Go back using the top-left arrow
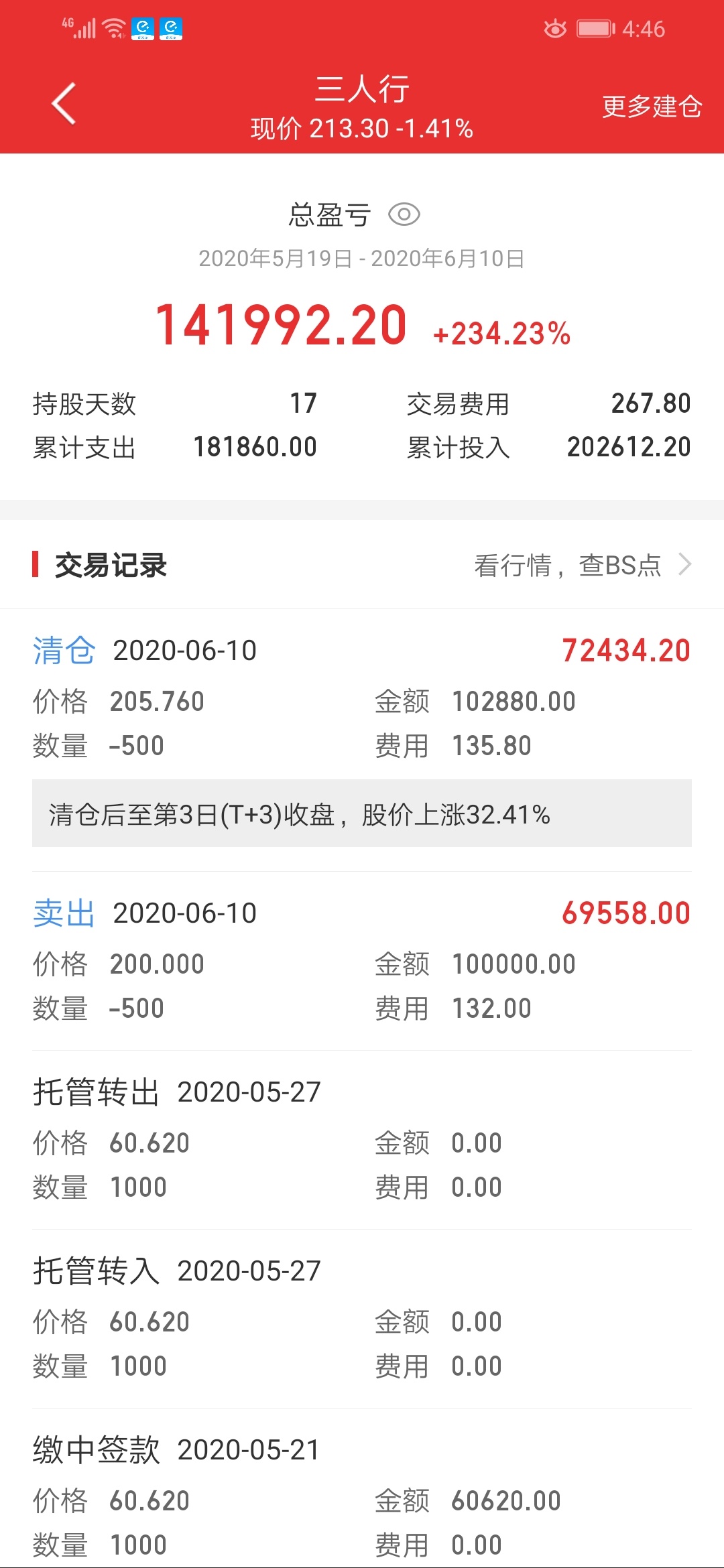This screenshot has height=1568, width=724. [x=64, y=104]
